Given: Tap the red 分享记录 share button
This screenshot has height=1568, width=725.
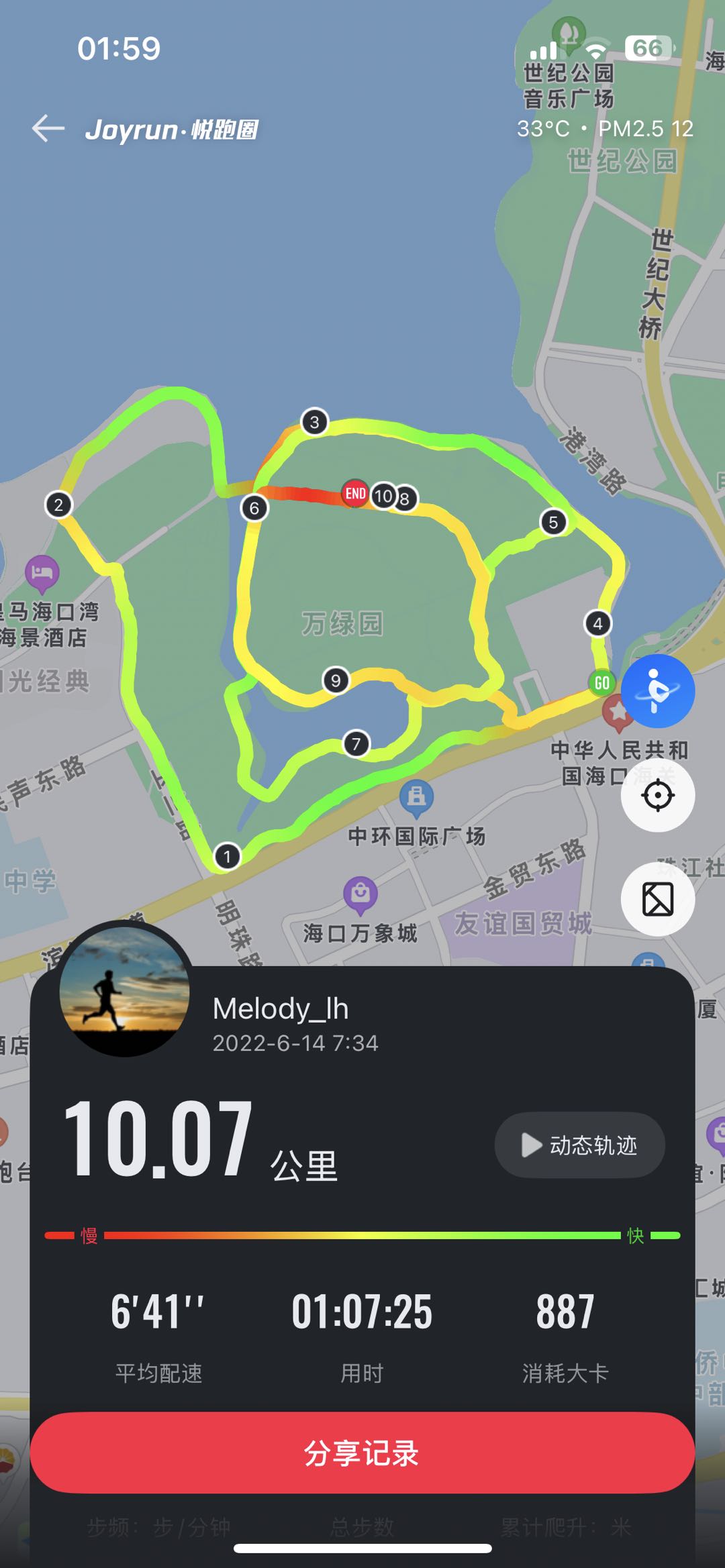Looking at the screenshot, I should 362,1453.
